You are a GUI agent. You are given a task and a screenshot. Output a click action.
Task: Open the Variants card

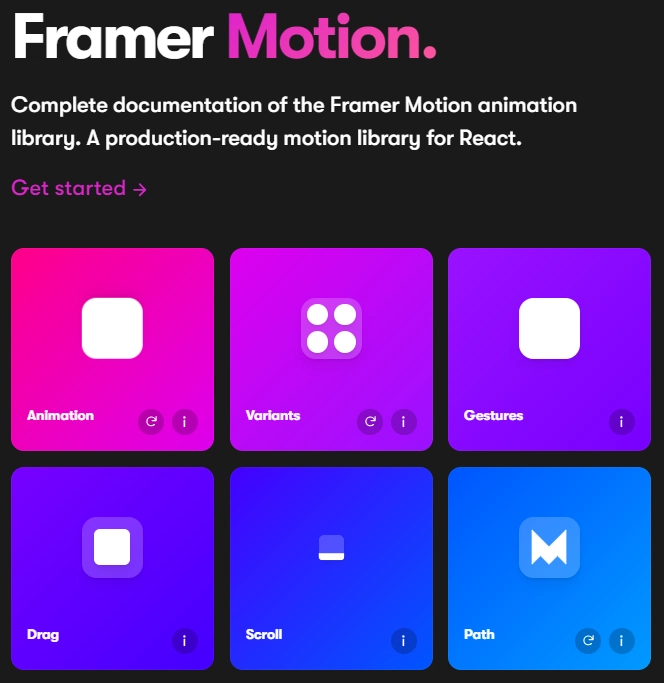click(331, 330)
